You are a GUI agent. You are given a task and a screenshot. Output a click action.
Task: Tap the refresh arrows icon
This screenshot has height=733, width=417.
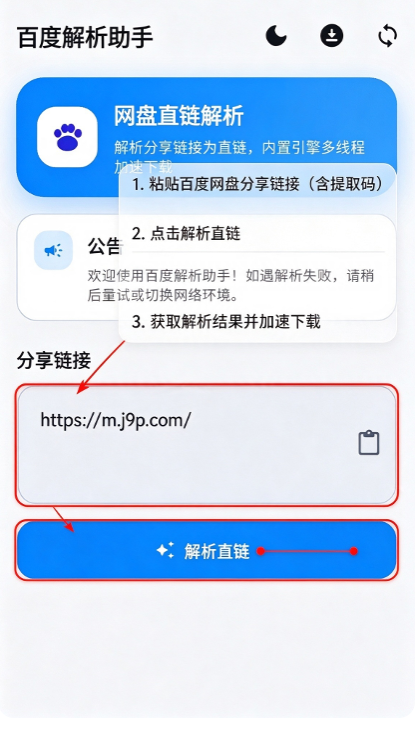(388, 36)
